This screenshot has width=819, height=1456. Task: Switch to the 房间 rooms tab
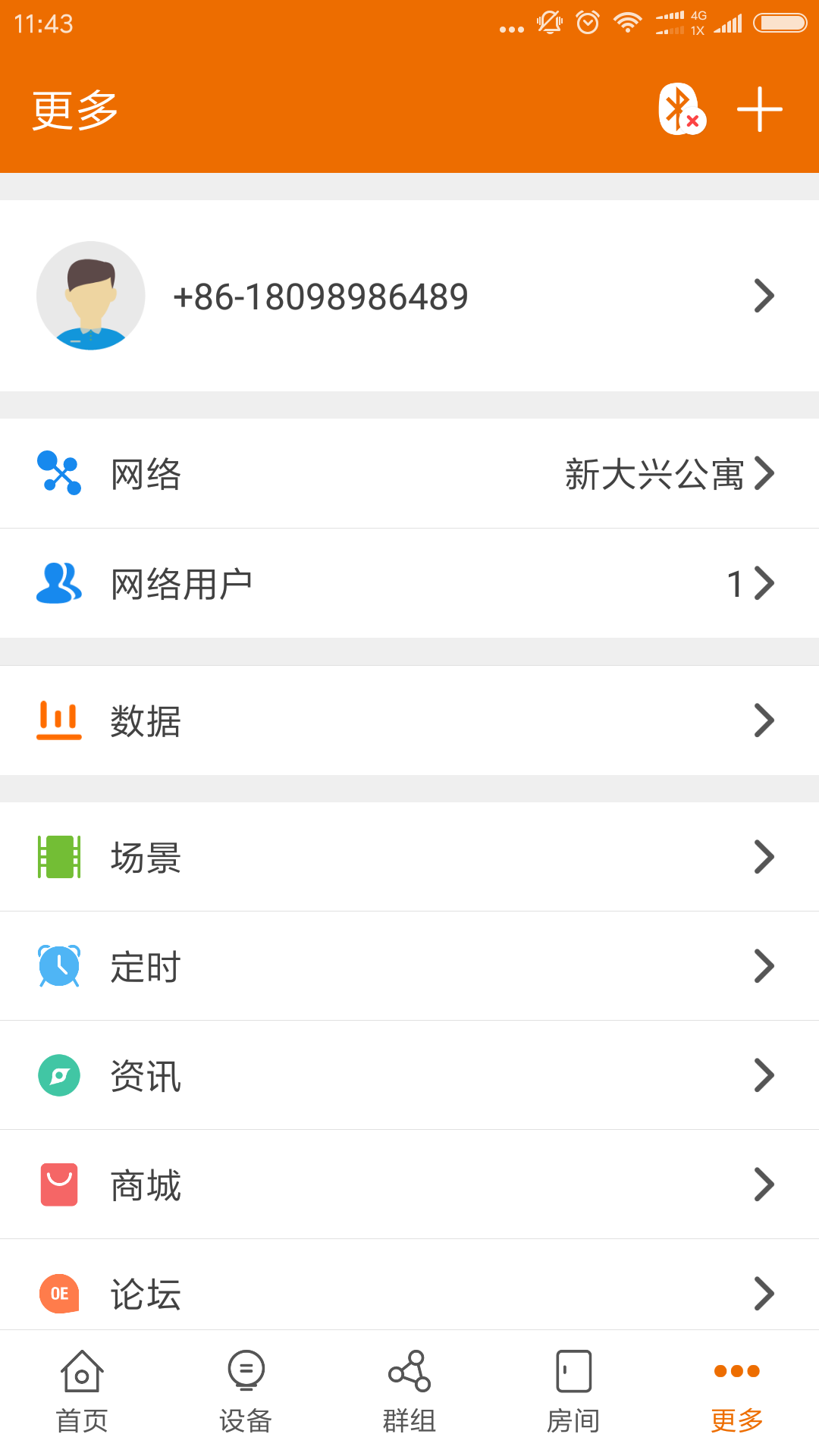pyautogui.click(x=573, y=1392)
